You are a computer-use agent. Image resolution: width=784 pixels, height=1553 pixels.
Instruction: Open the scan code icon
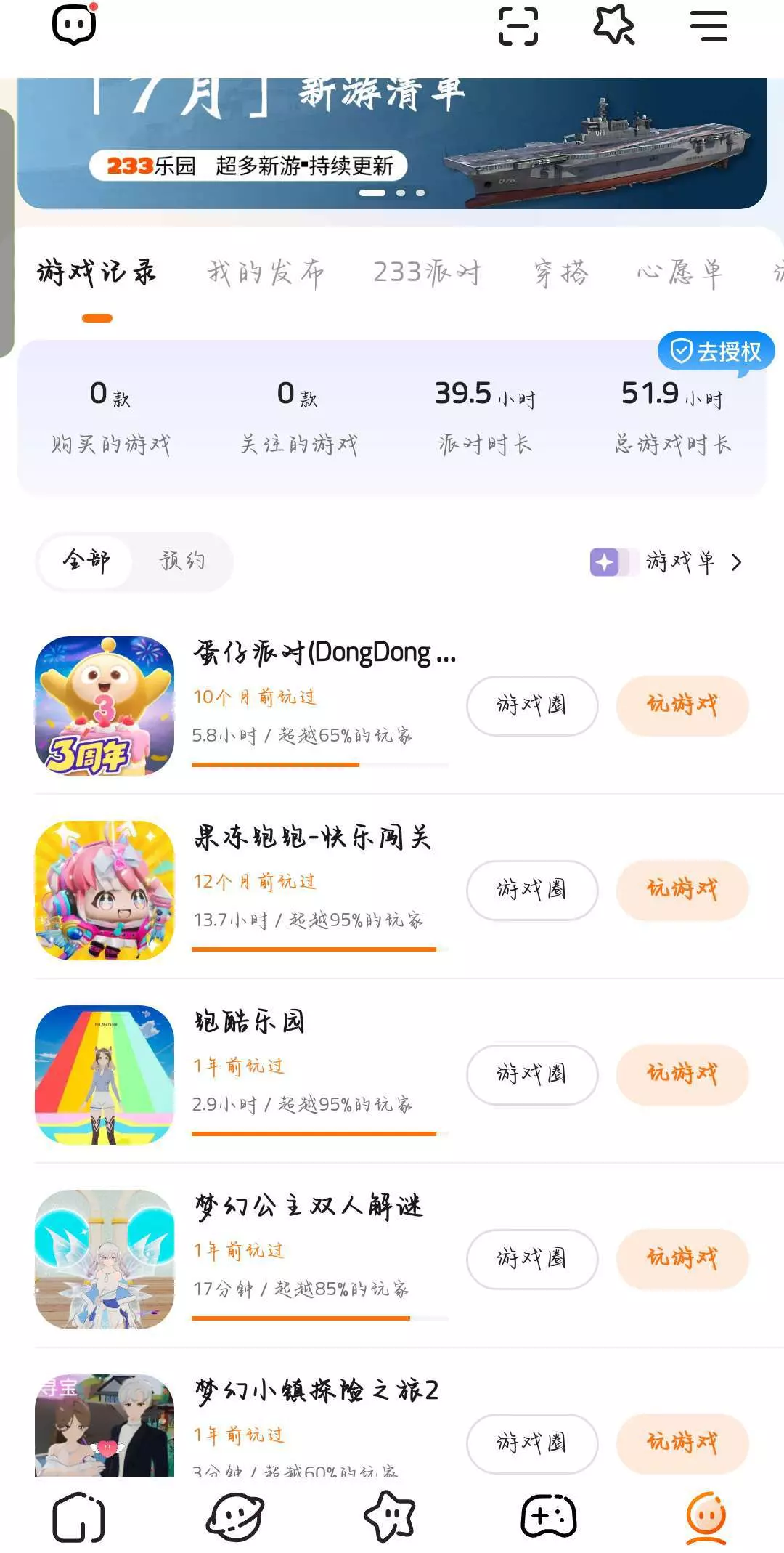coord(518,26)
